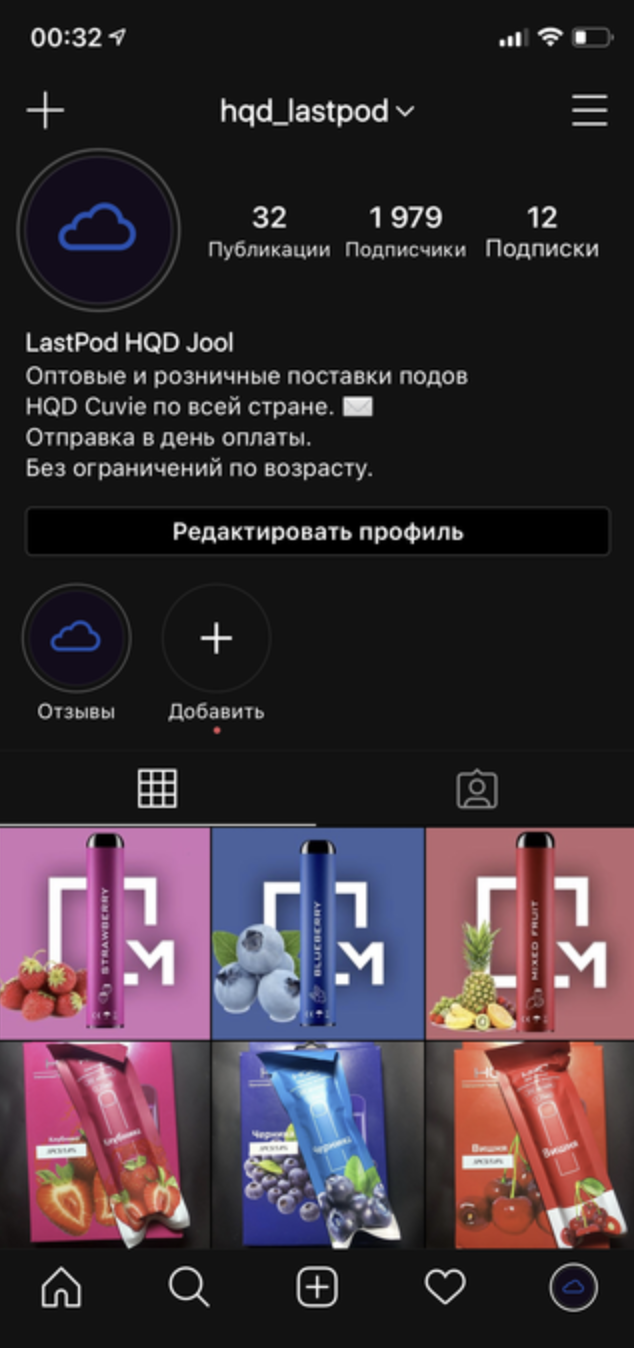This screenshot has height=1348, width=634.
Task: Tap Редактировать профиль button
Action: [317, 531]
